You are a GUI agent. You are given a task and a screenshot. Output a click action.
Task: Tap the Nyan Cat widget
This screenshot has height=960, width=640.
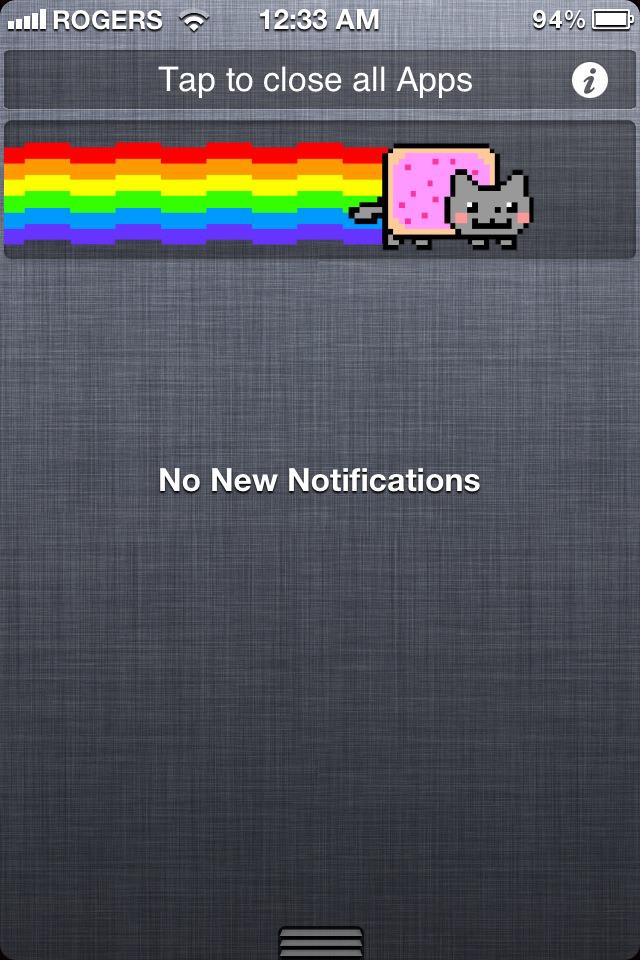(320, 190)
